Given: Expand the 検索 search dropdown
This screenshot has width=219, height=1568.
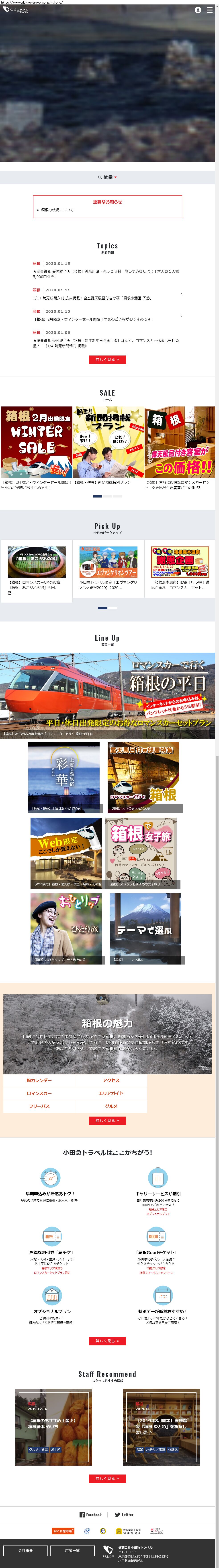Looking at the screenshot, I should click(x=107, y=177).
